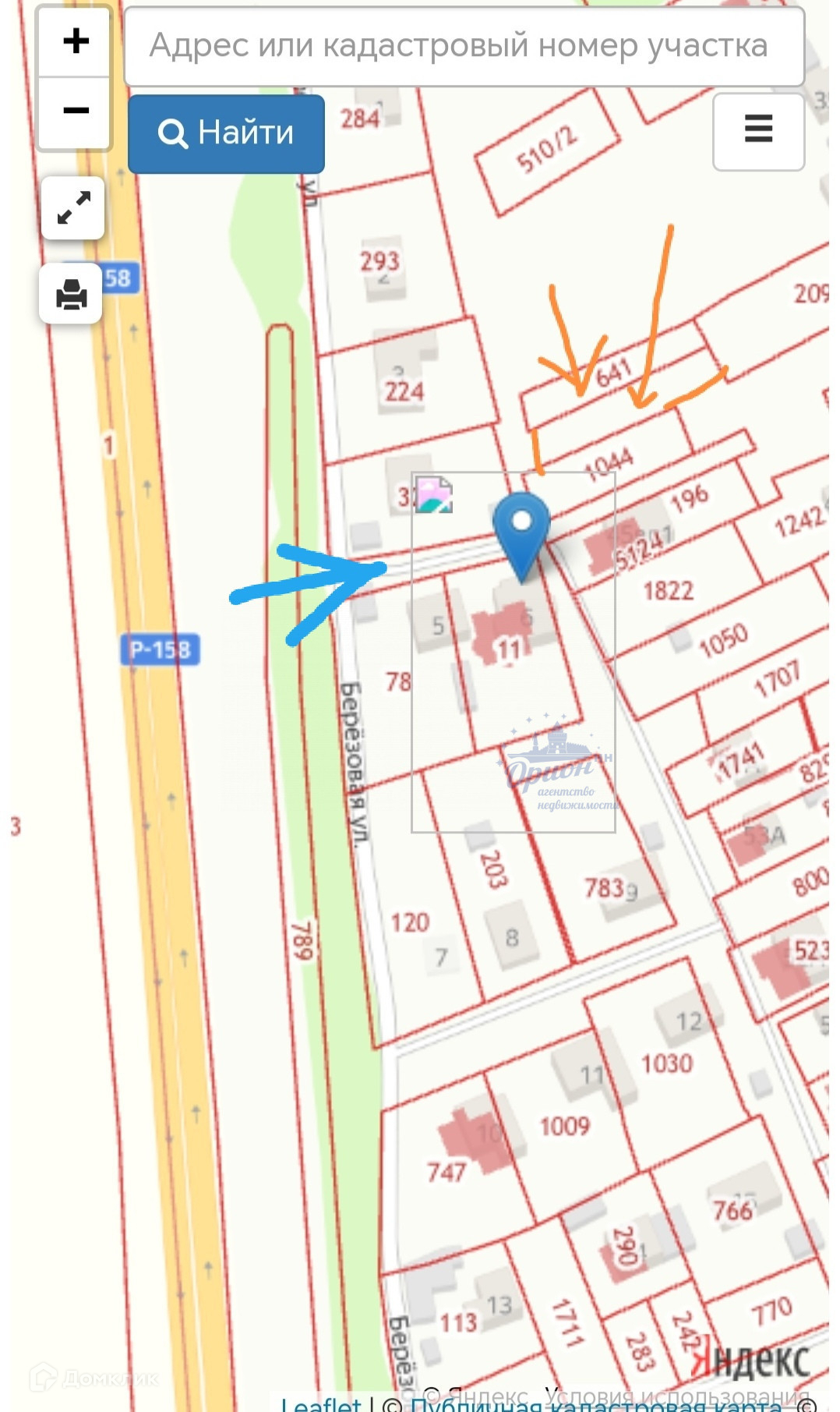The width and height of the screenshot is (840, 1412).
Task: Expand the map to fullscreen
Action: point(73,208)
